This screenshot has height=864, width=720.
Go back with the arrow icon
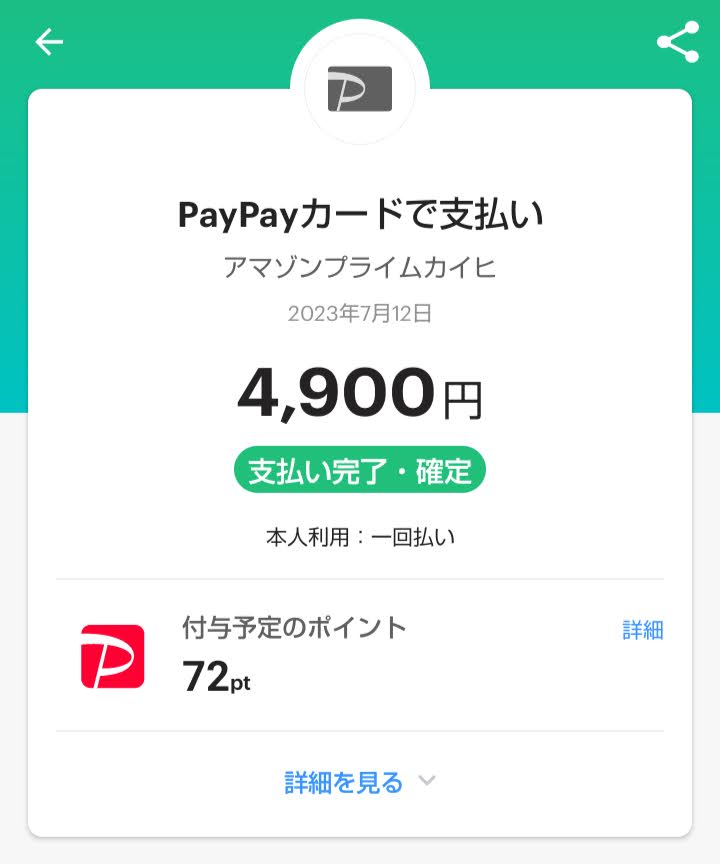pyautogui.click(x=49, y=42)
